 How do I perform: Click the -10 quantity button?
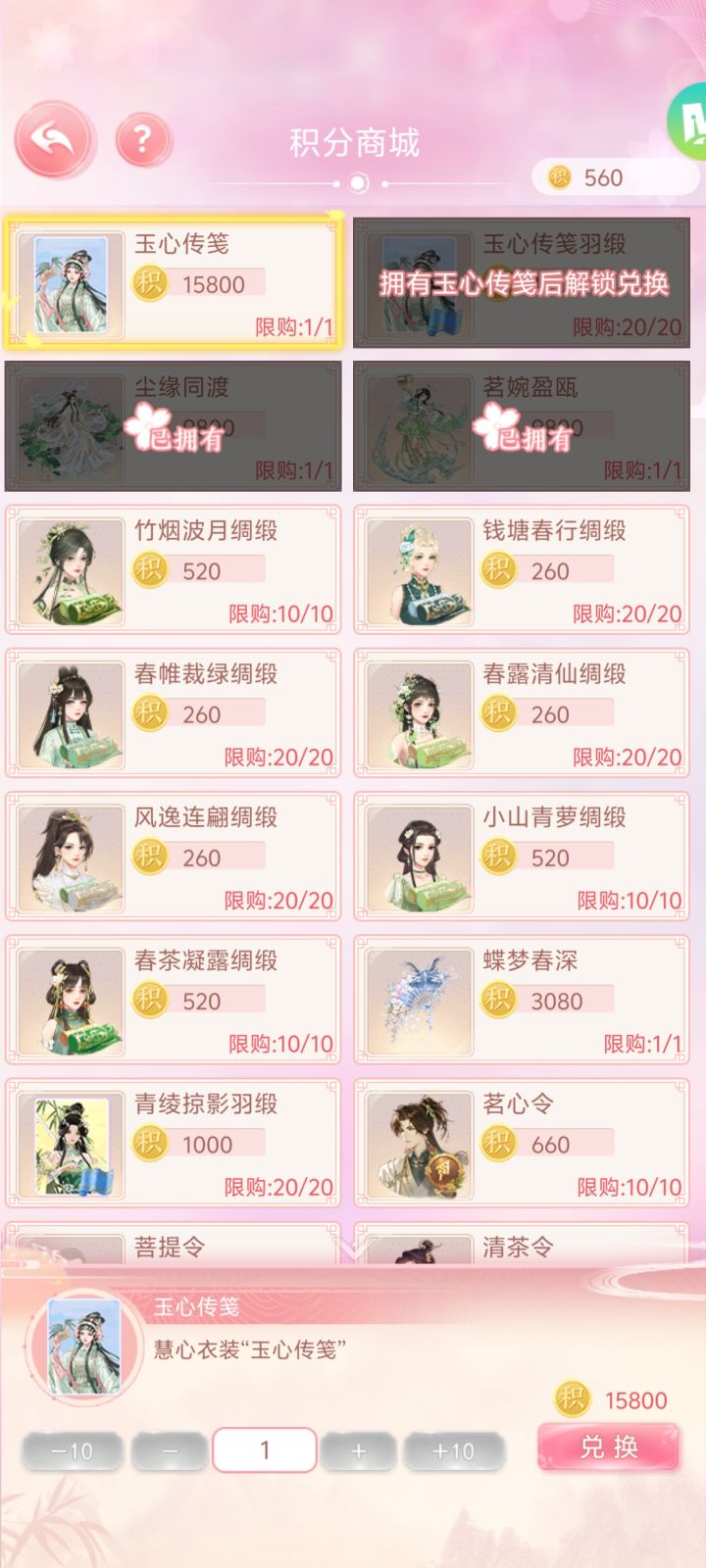(x=71, y=1450)
